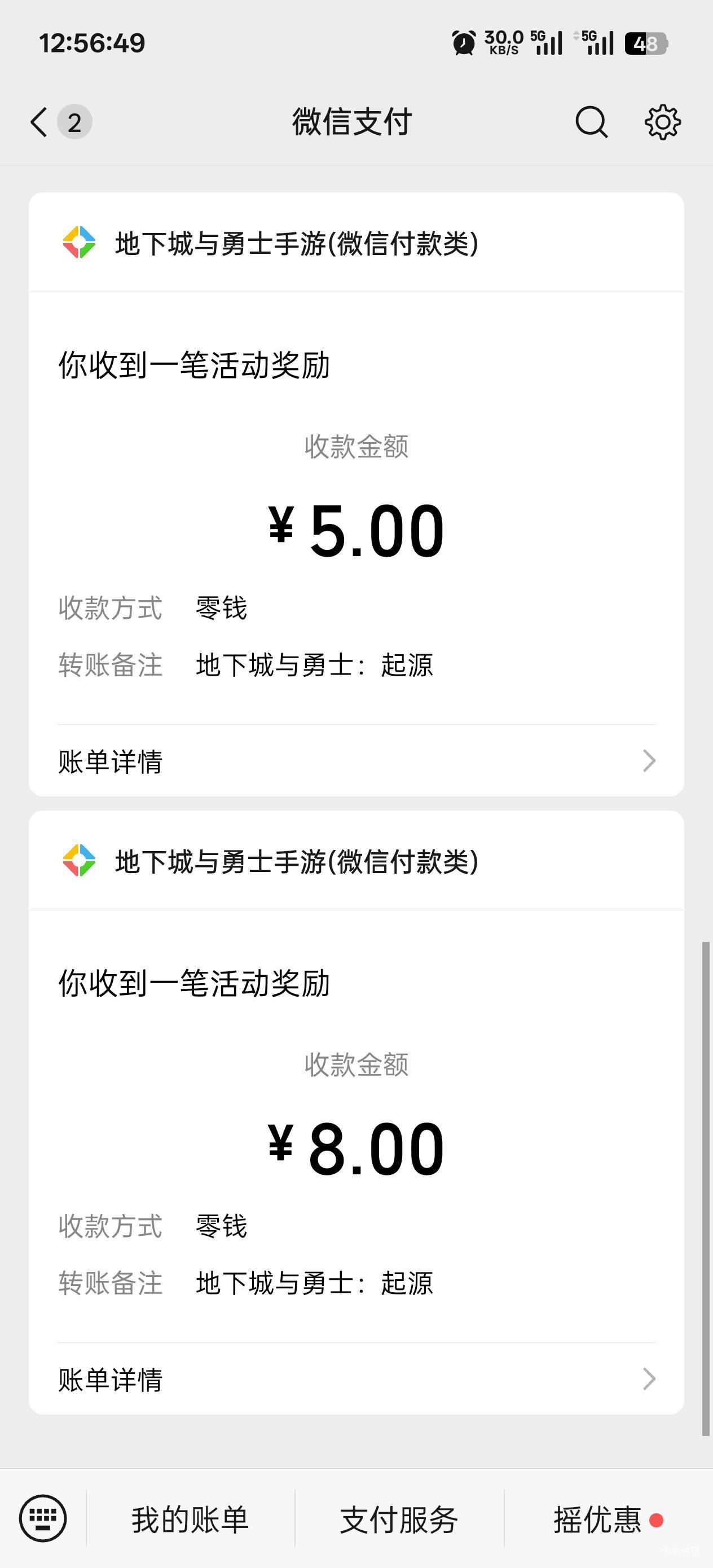Switch to keyboard input mode
713x1568 pixels.
click(x=43, y=1519)
